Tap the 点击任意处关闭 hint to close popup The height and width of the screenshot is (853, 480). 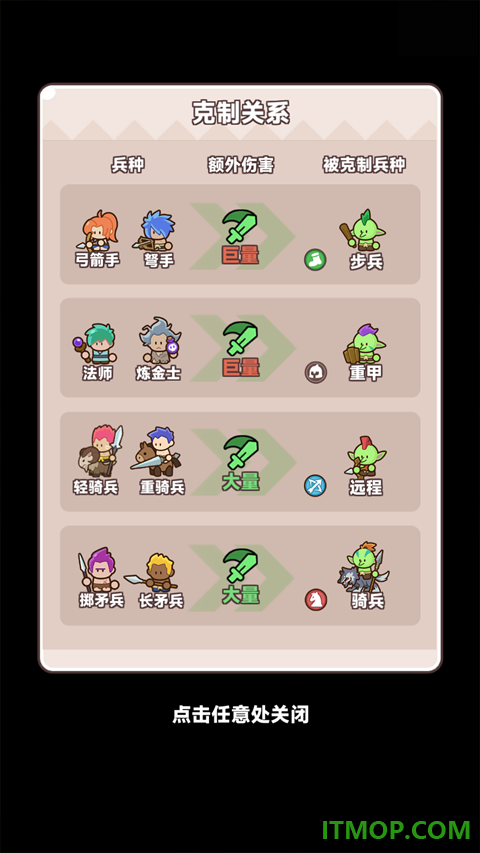[240, 714]
